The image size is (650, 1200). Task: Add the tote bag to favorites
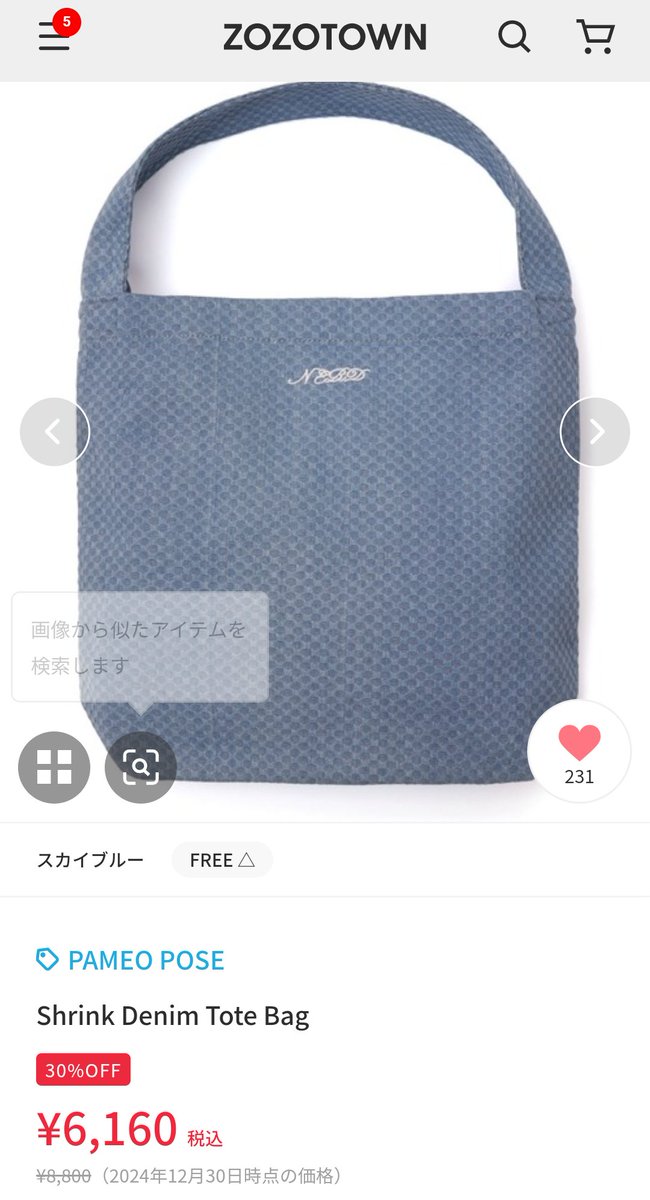point(579,751)
